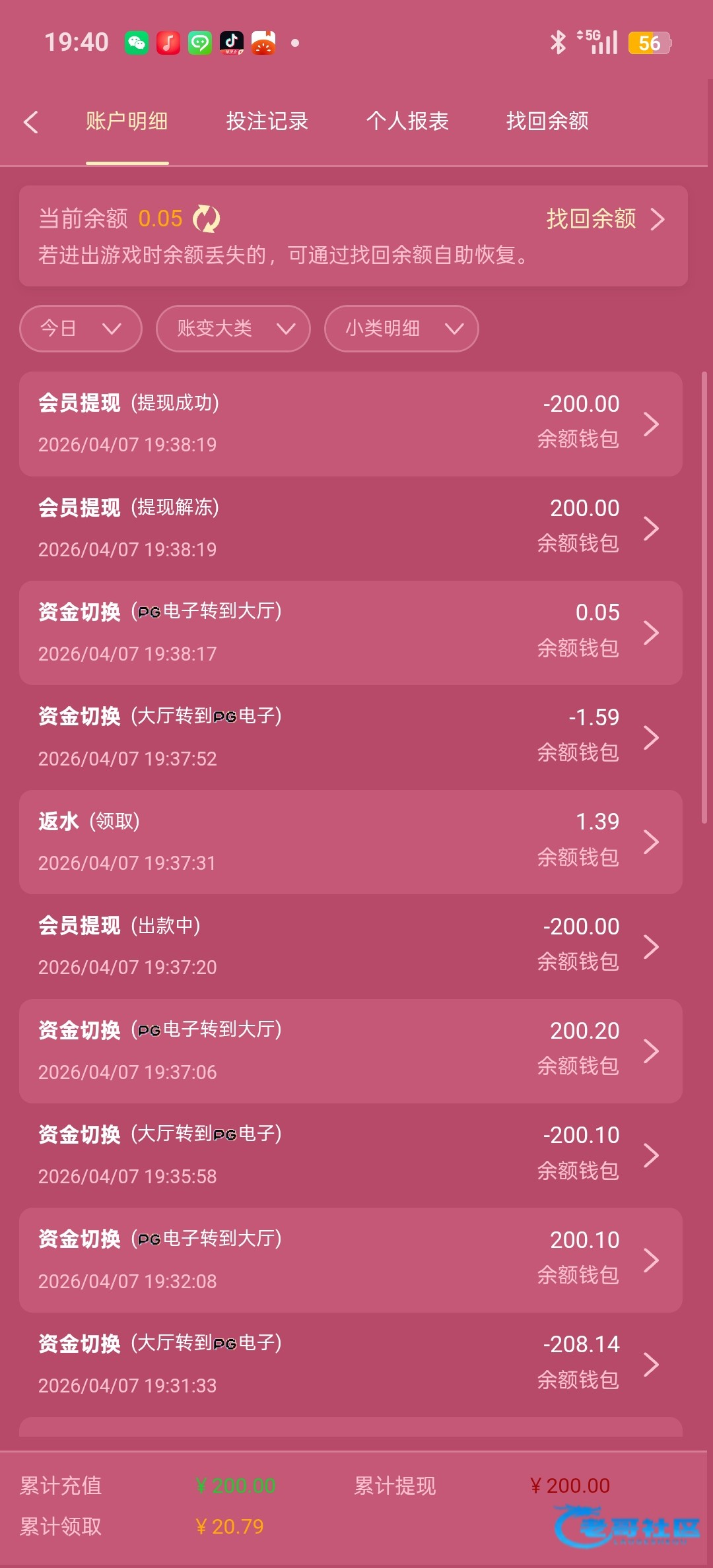713x1568 pixels.
Task: View the -200.10 资金切换 record
Action: pyautogui.click(x=351, y=1155)
